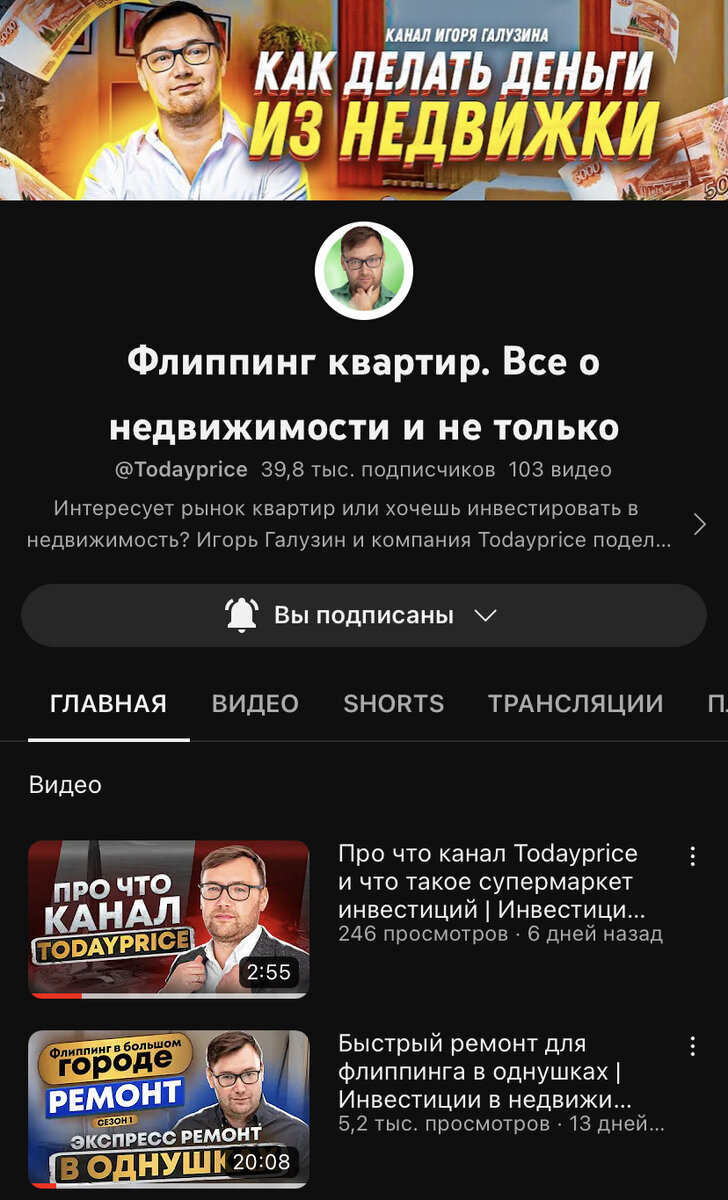The width and height of the screenshot is (728, 1200).
Task: Tap the channel profile avatar
Action: [364, 268]
